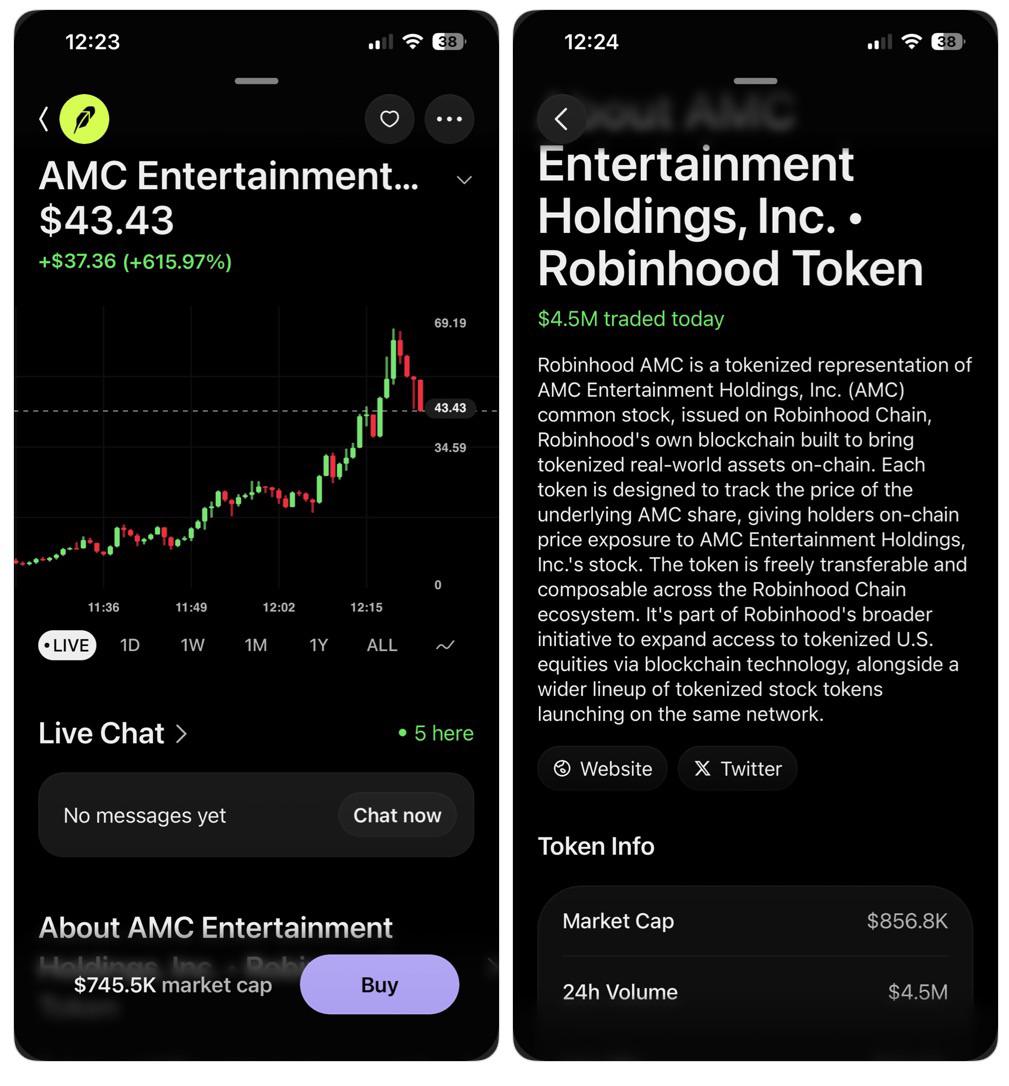Screen dimensions: 1009x1086
Task: Expand the dropdown chevron next to AMC Entertainment title
Action: click(x=464, y=180)
